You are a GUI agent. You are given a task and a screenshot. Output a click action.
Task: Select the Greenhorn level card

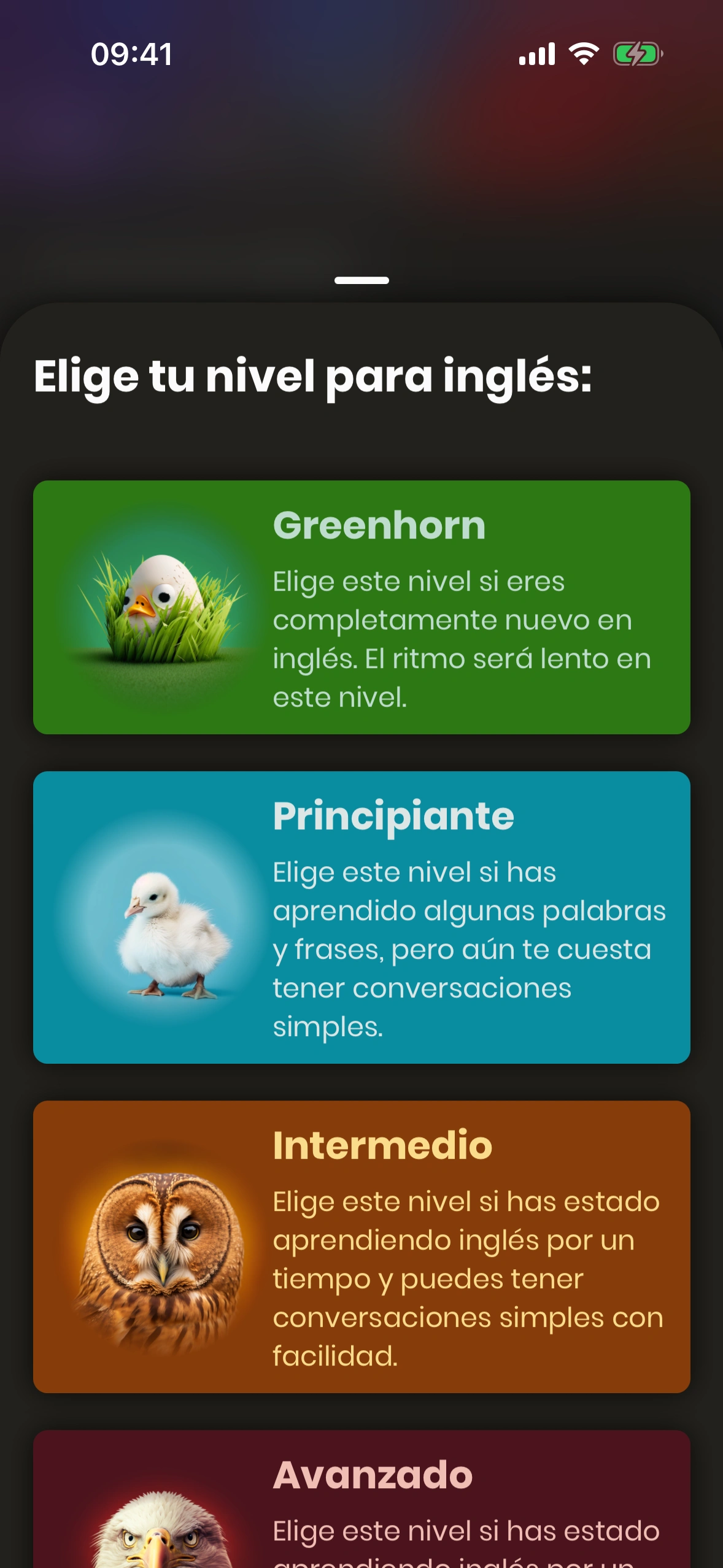(x=361, y=607)
